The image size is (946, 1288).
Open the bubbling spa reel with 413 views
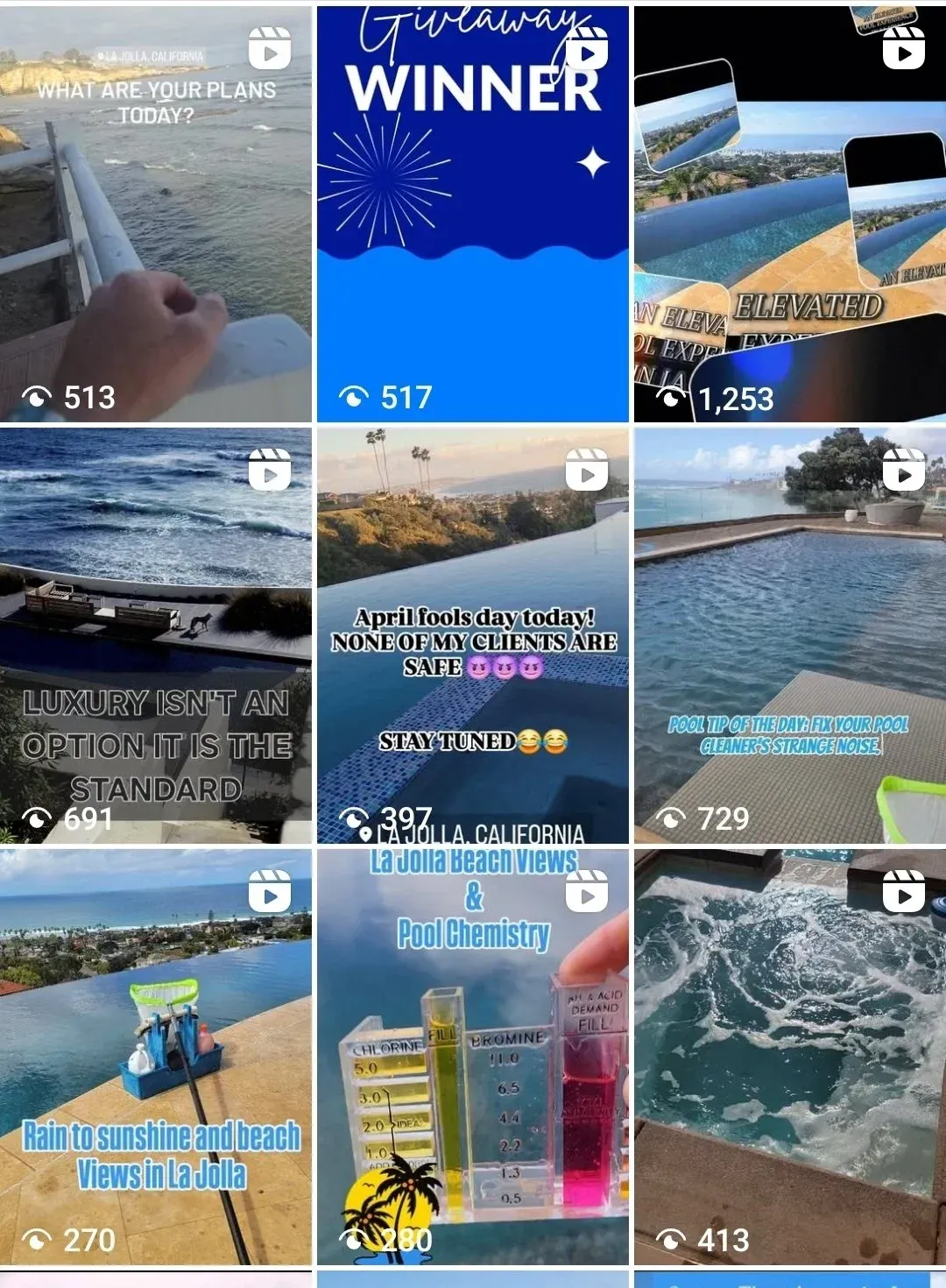[790, 1056]
